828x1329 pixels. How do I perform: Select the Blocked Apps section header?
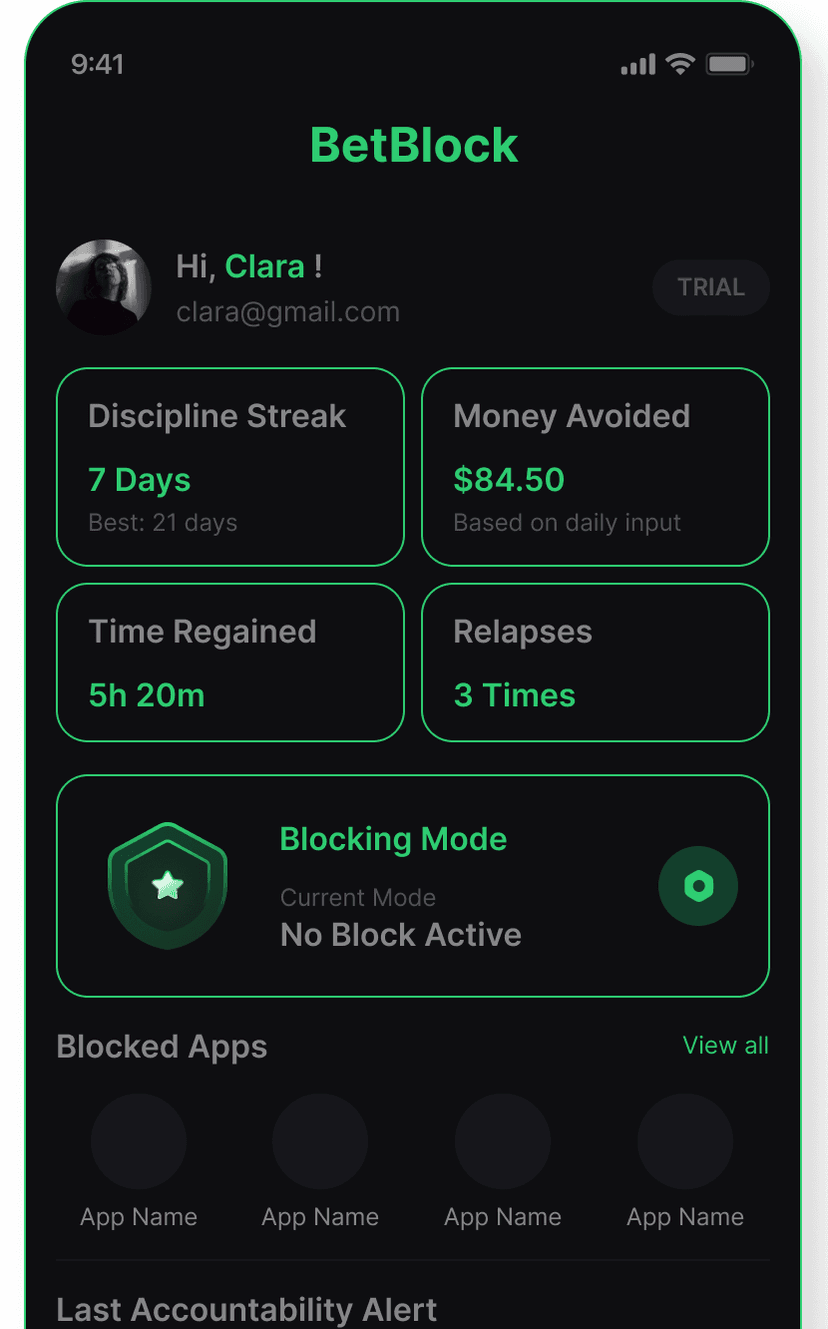coord(161,1046)
